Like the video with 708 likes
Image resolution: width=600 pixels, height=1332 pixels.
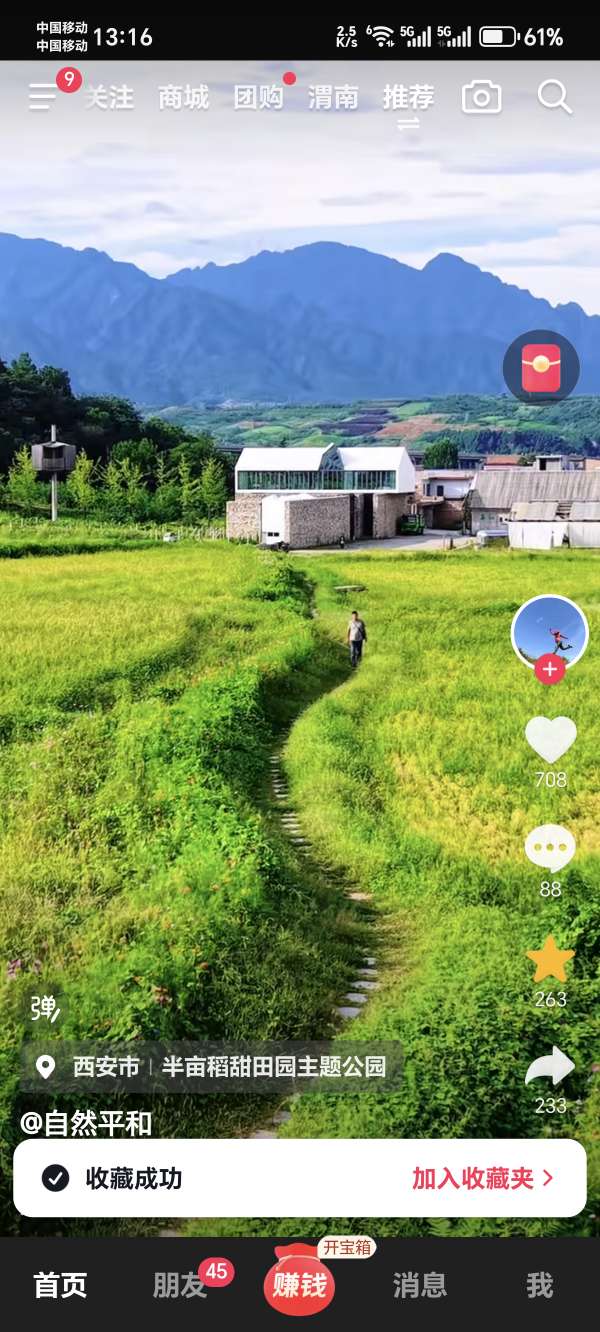pos(551,740)
